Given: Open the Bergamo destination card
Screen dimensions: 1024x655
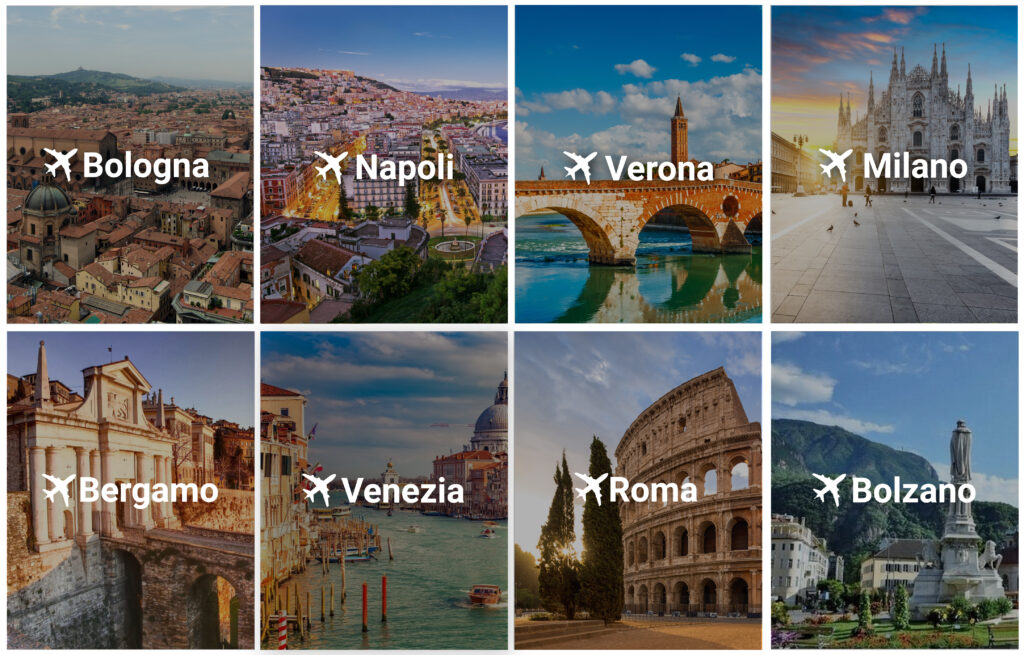Looking at the screenshot, I should click(130, 490).
